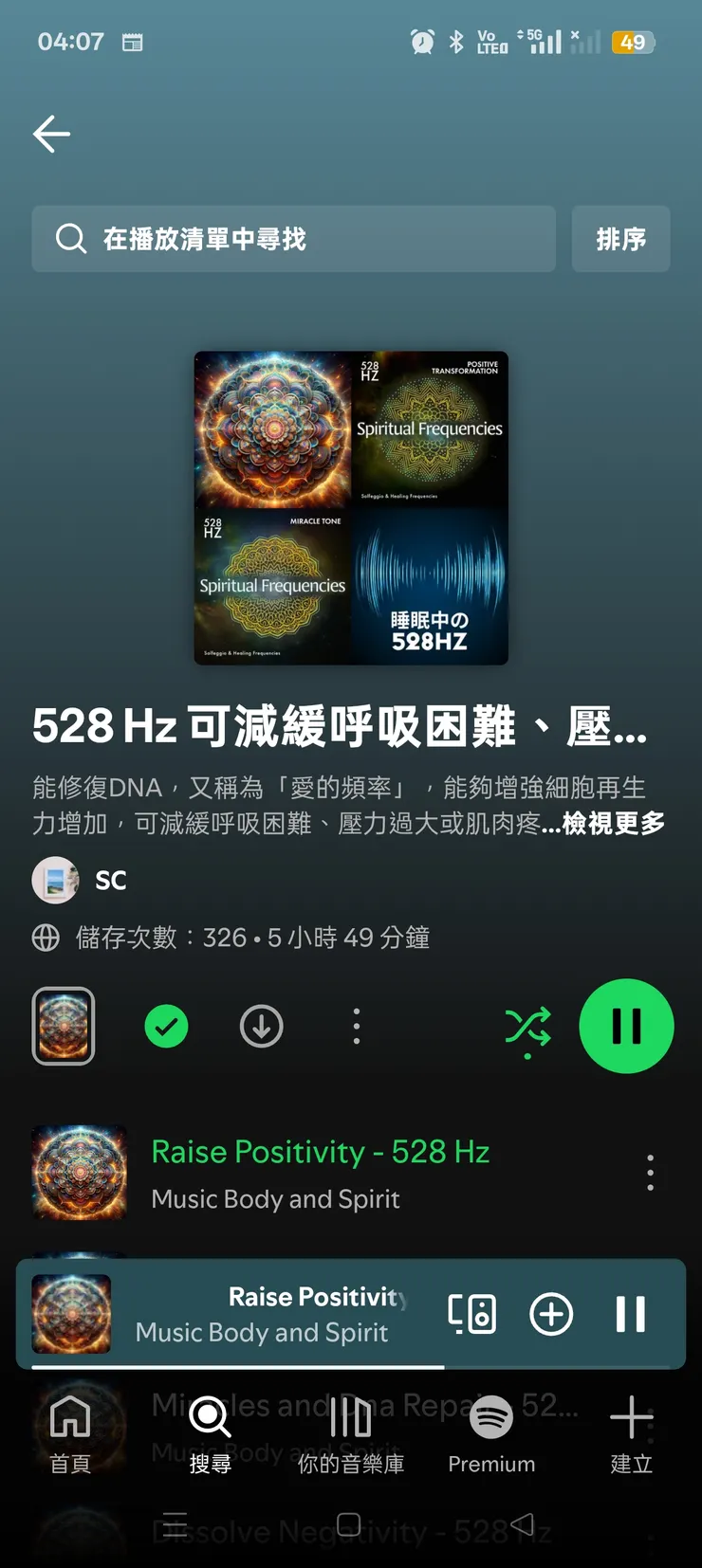The height and width of the screenshot is (1568, 702).
Task: Toggle the green saved checkmark off
Action: point(166,1026)
